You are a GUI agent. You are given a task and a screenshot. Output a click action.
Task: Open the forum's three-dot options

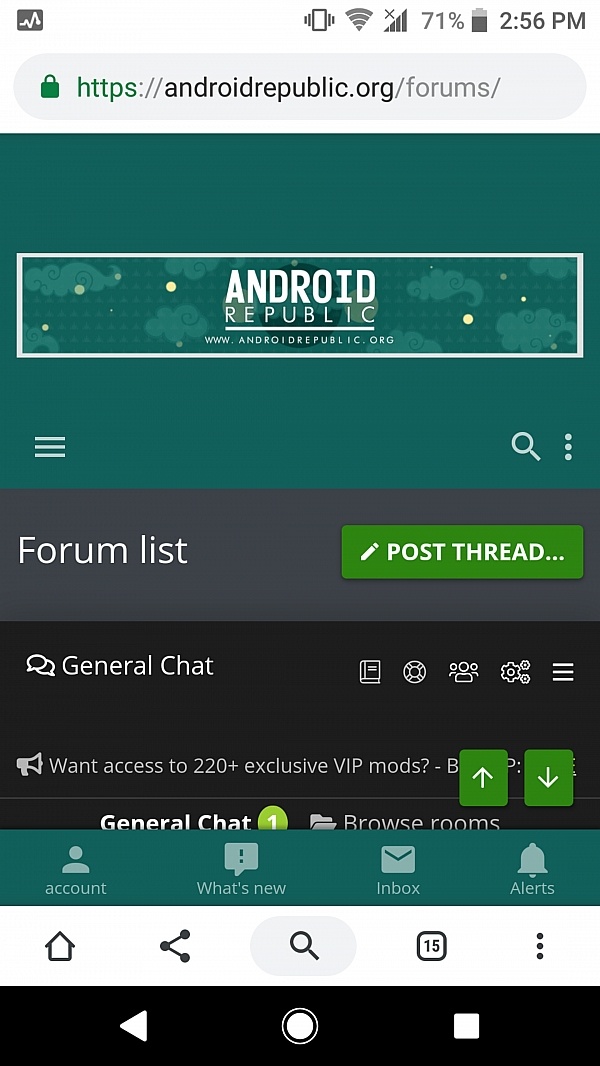pos(568,446)
